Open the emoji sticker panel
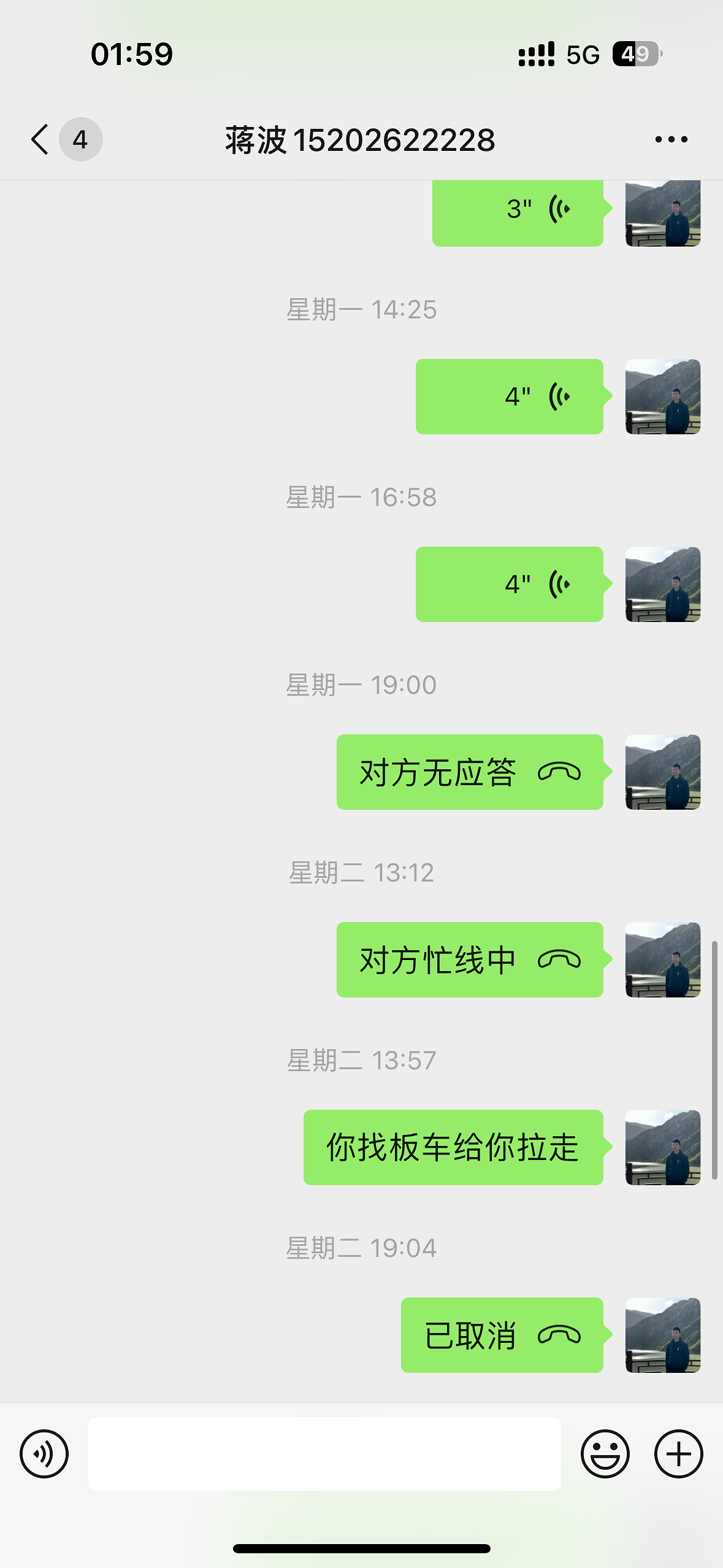The height and width of the screenshot is (1568, 723). tap(605, 1454)
